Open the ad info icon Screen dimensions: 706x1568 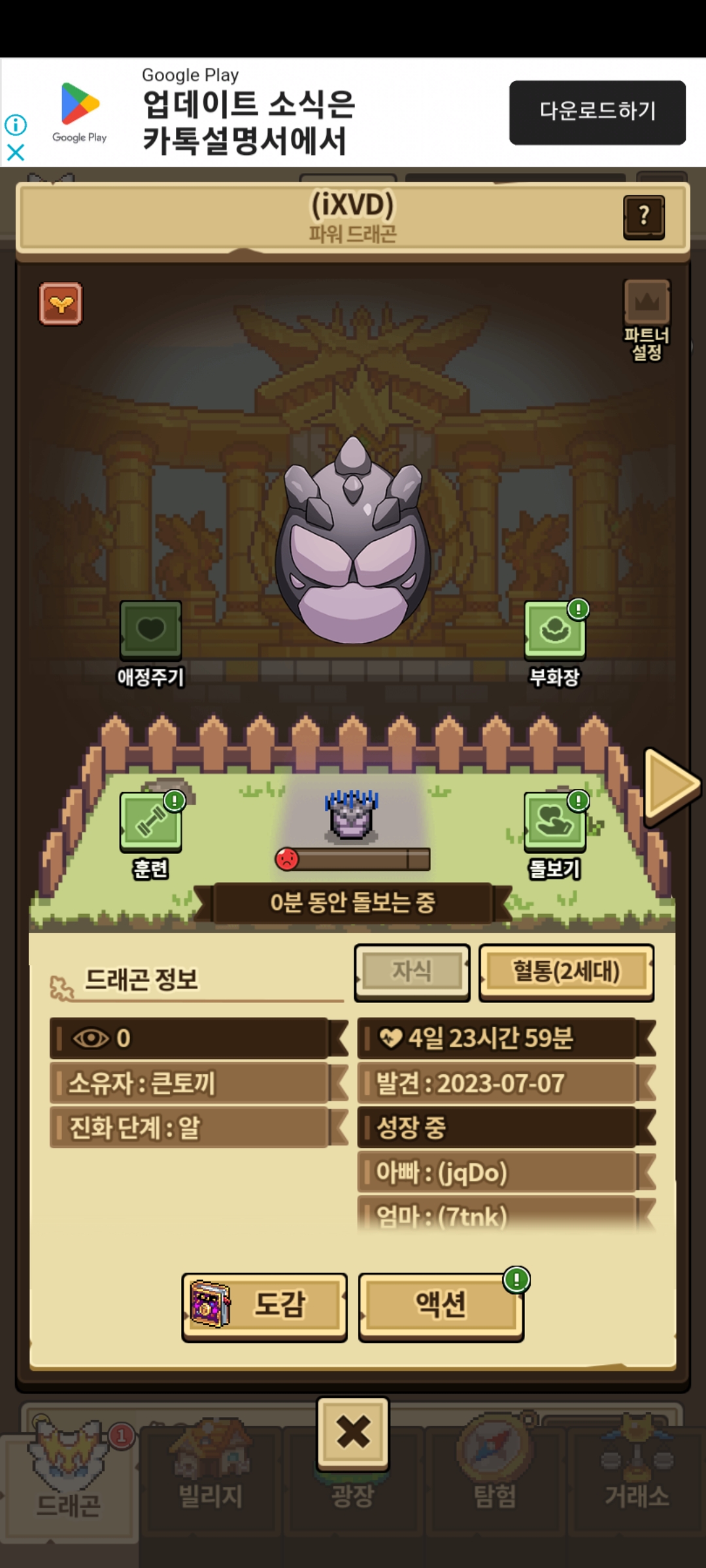tap(16, 124)
